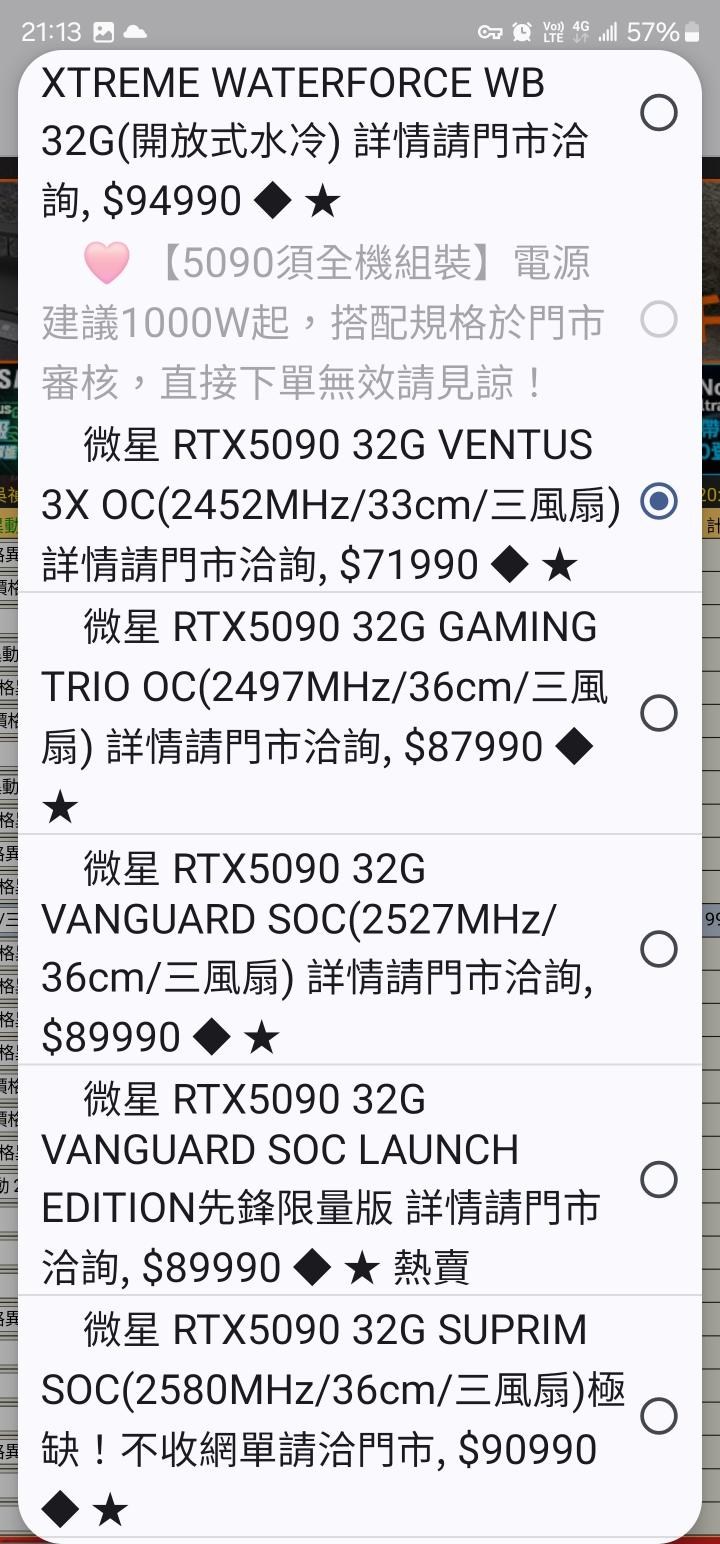Select 微星 RTX5090 32G GAMING TRIO OC

tap(360, 713)
